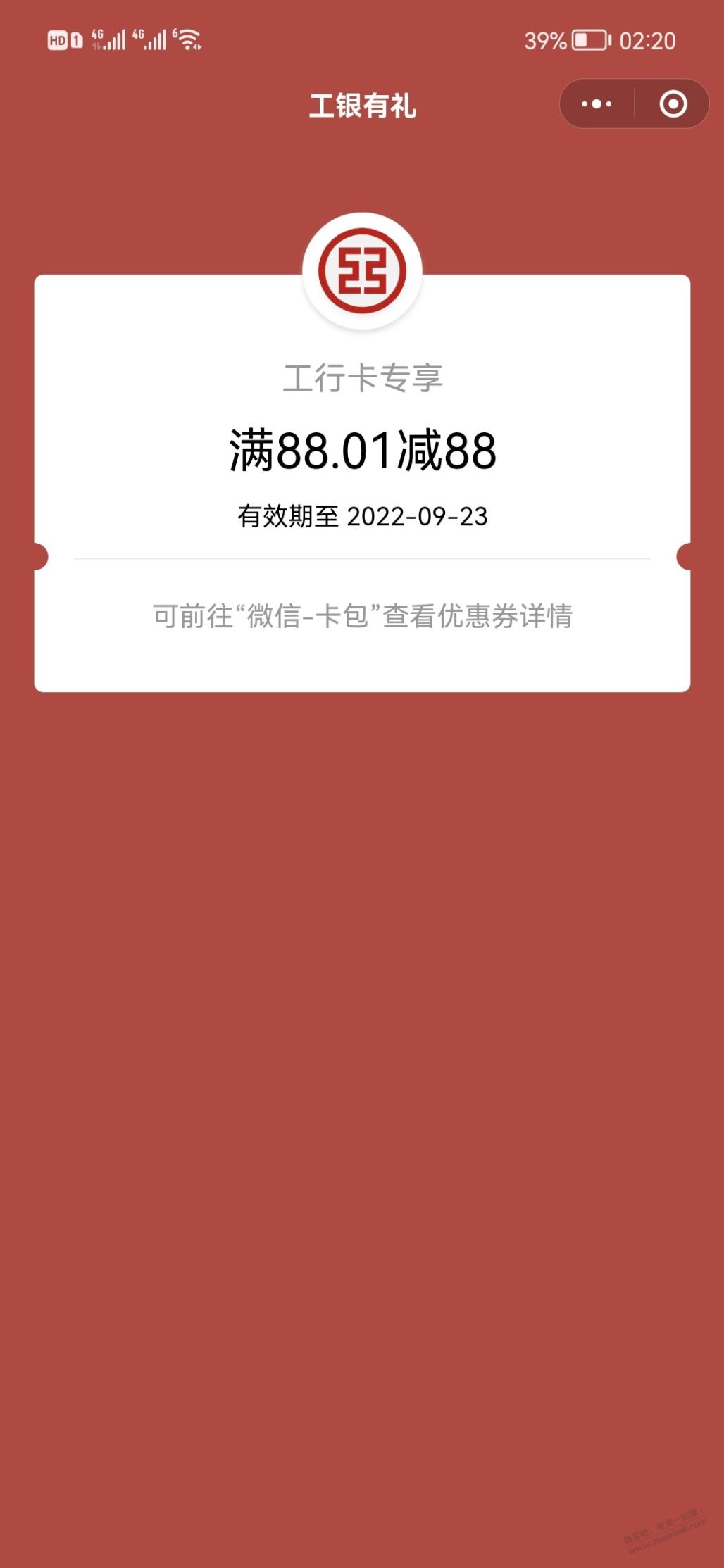The height and width of the screenshot is (1568, 724).
Task: Select the 工银有礼 title
Action: (361, 104)
